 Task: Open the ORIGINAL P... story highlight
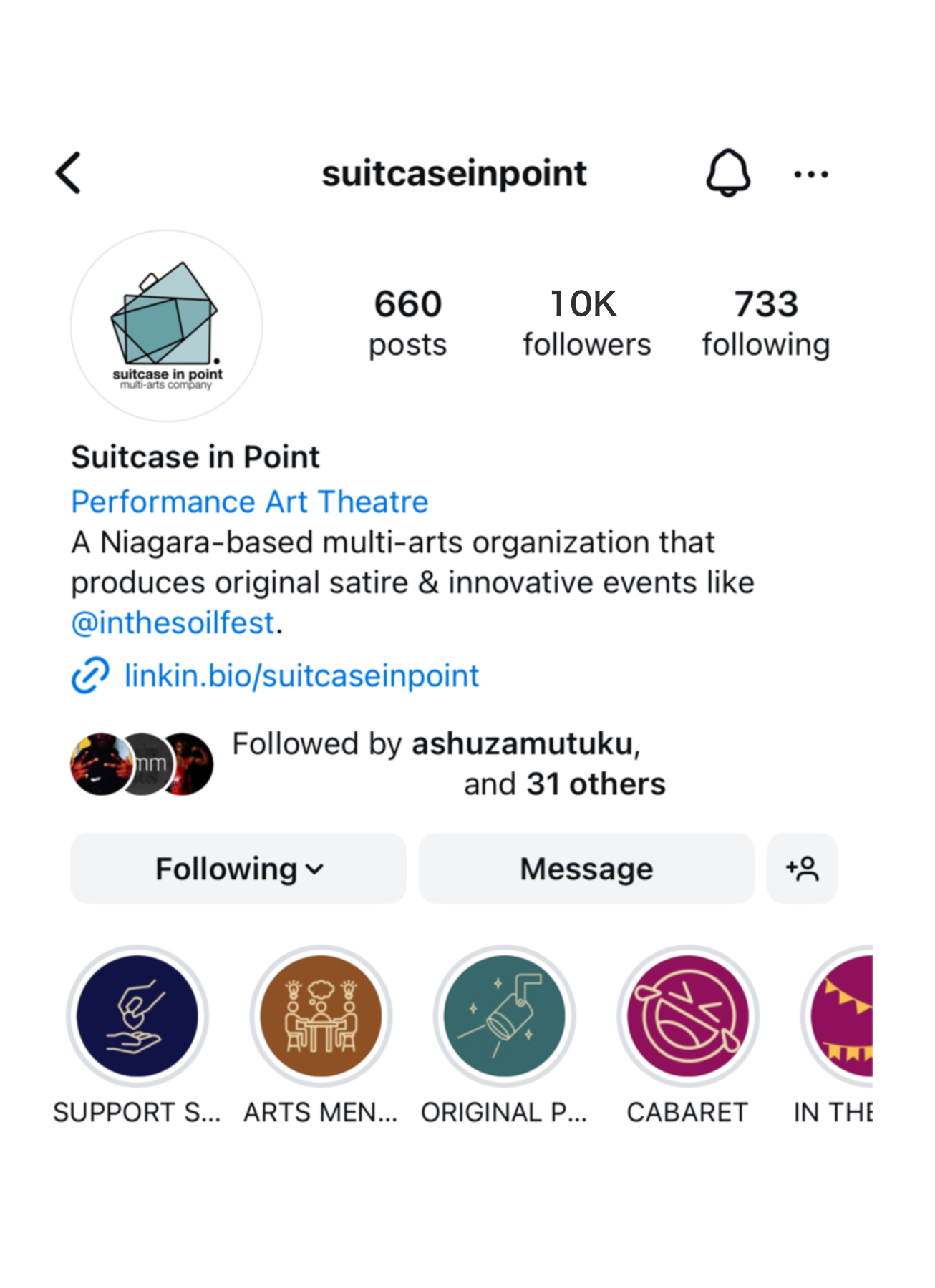coord(504,1016)
